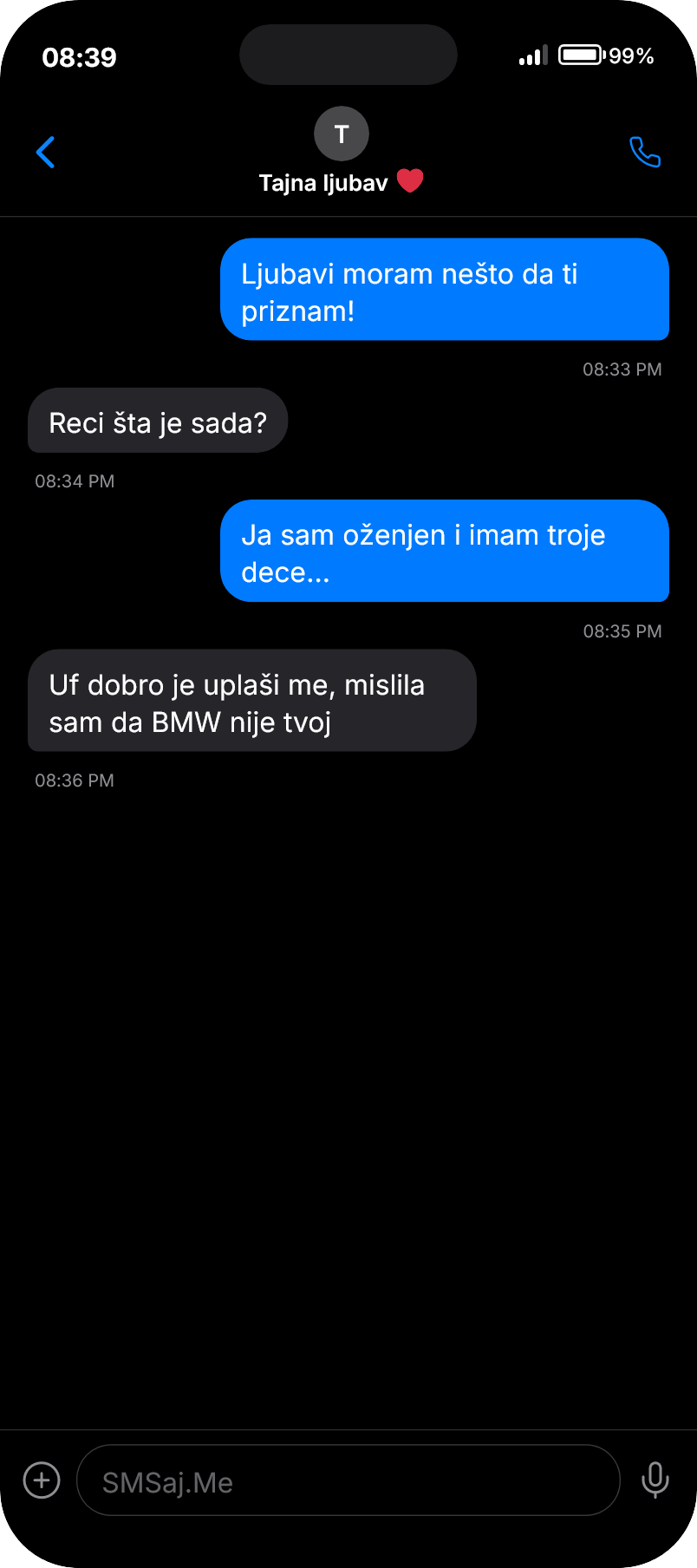Screen dimensions: 697x1568
Task: Tap the cellular signal indicator
Action: tap(530, 55)
